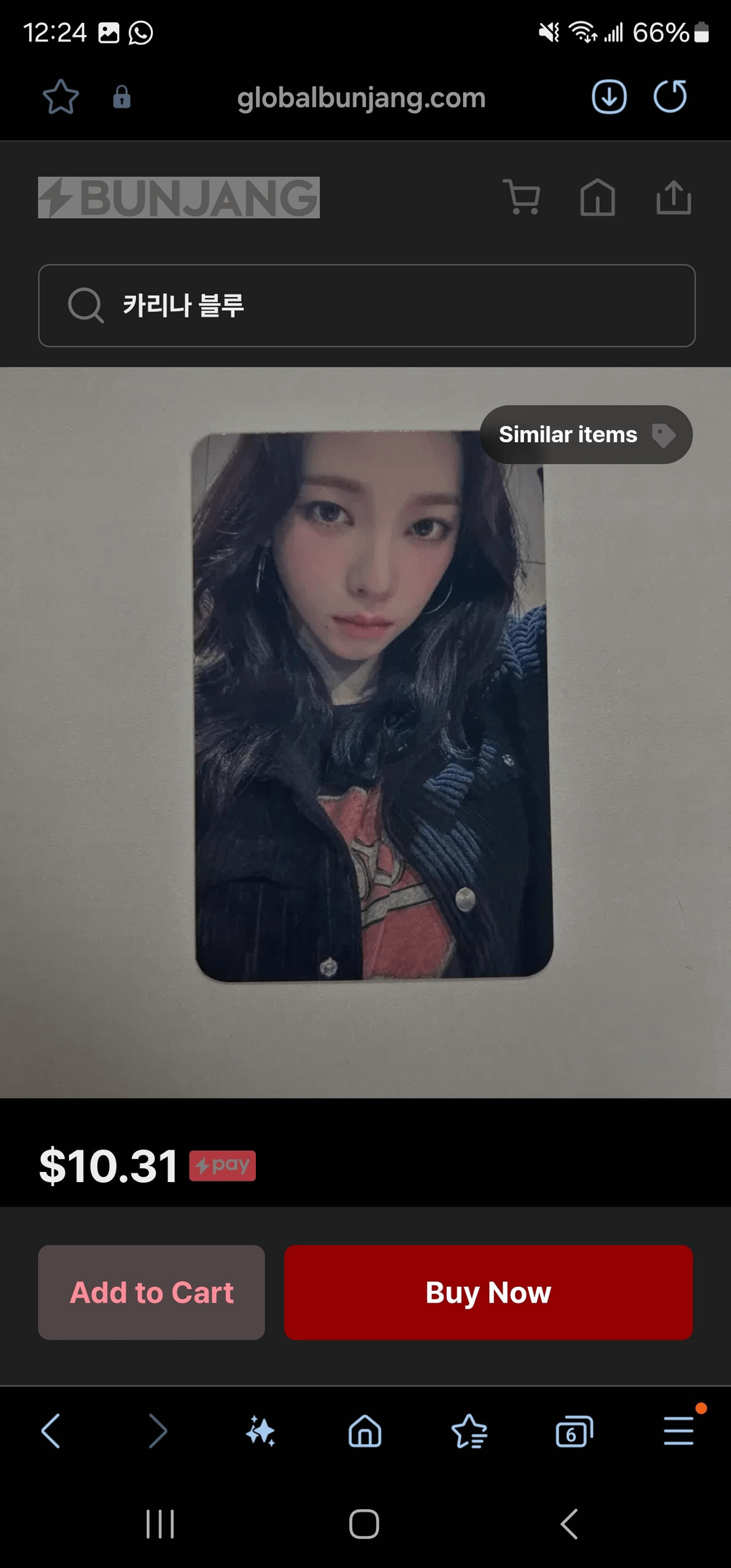
Task: Open the browser home page
Action: pos(365,1431)
